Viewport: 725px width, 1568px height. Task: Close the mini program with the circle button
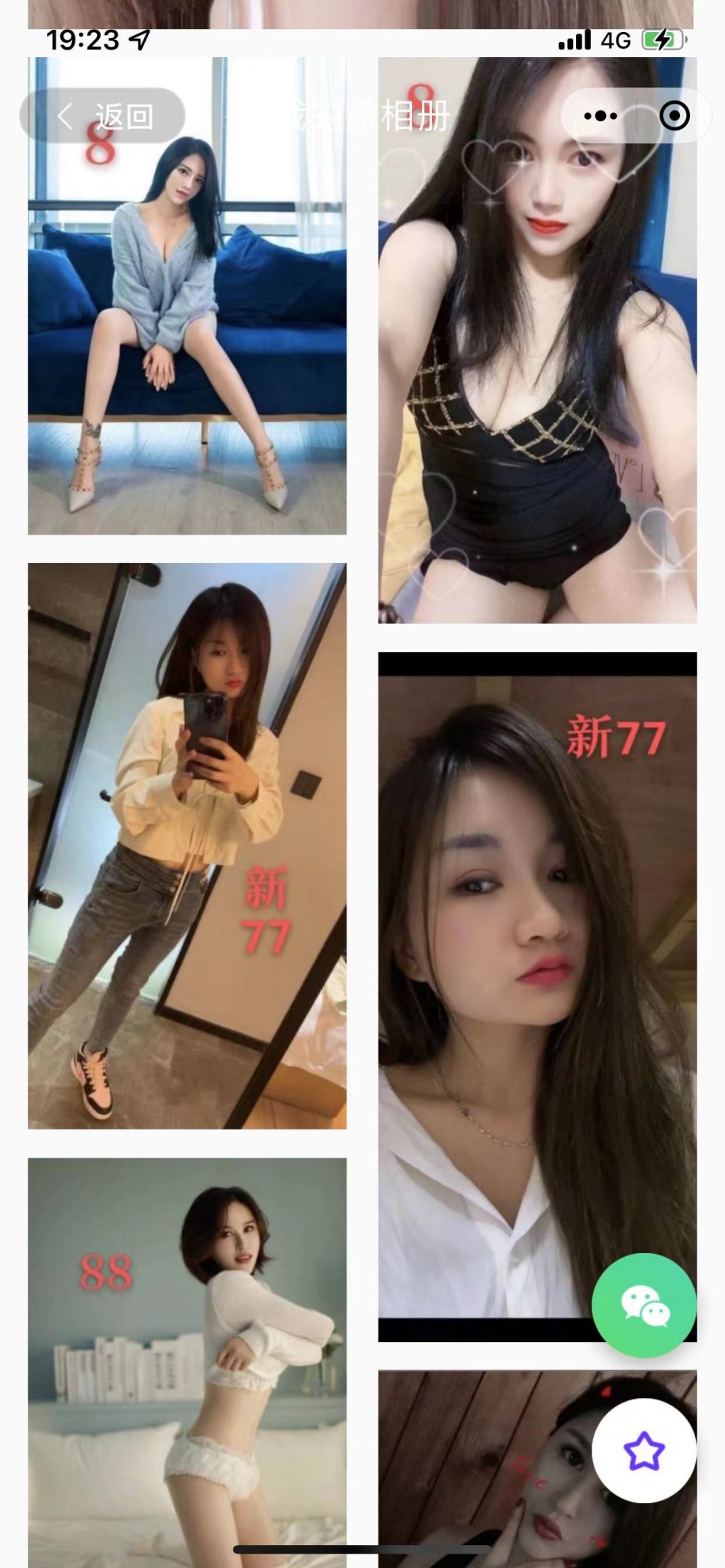[x=674, y=117]
